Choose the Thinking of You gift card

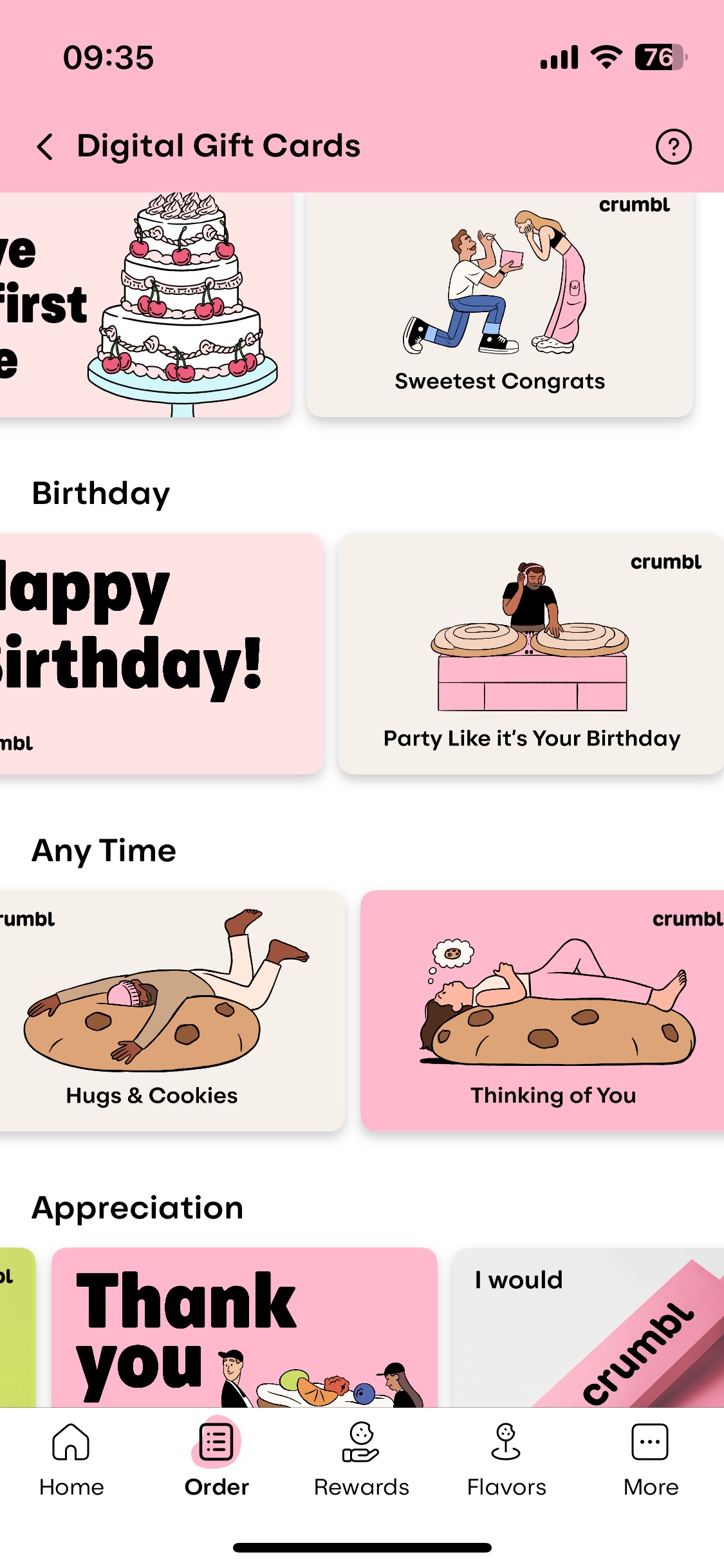(542, 1011)
